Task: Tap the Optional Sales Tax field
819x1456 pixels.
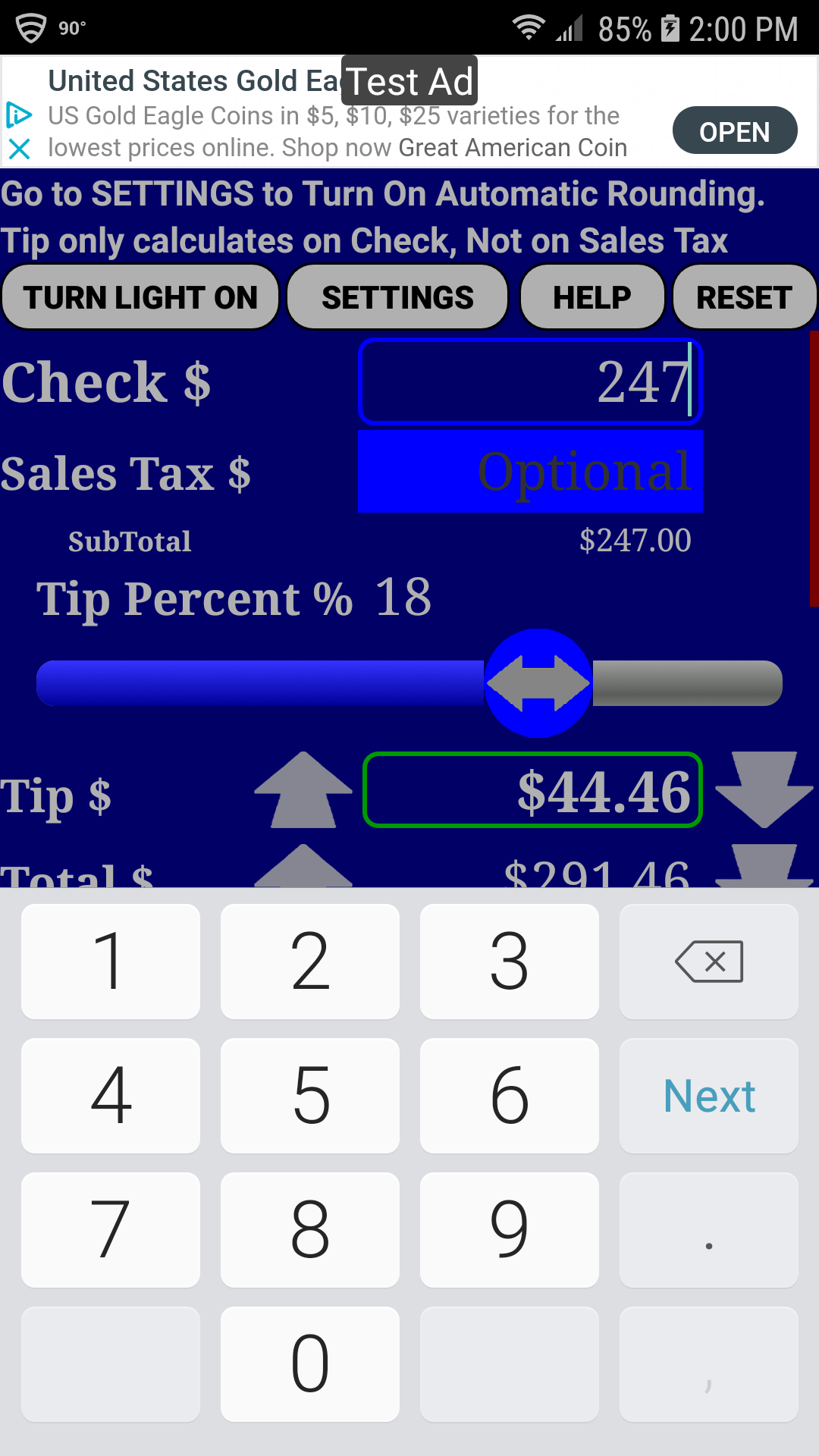Action: [530, 471]
